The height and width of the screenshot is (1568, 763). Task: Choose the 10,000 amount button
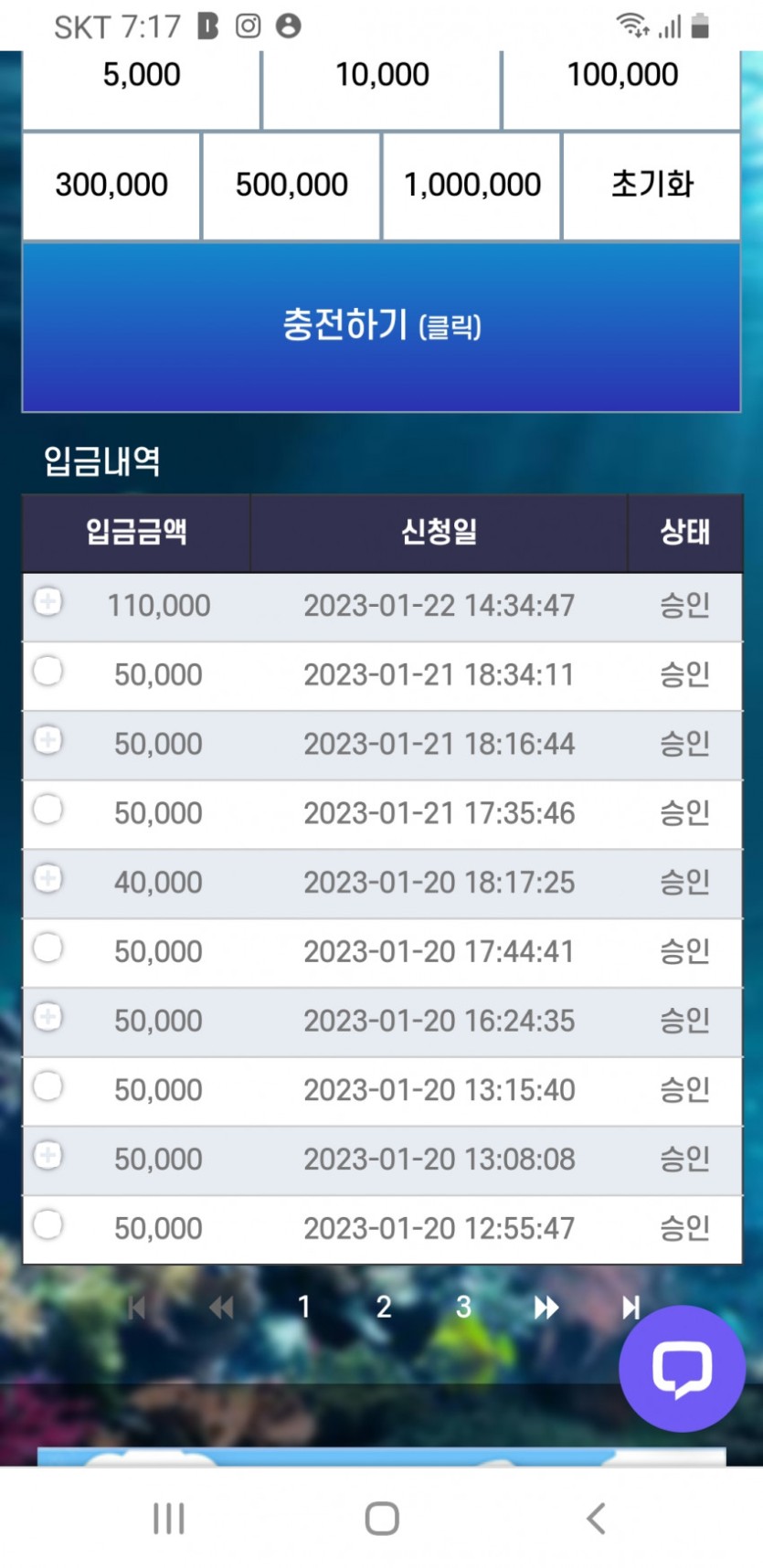(382, 89)
